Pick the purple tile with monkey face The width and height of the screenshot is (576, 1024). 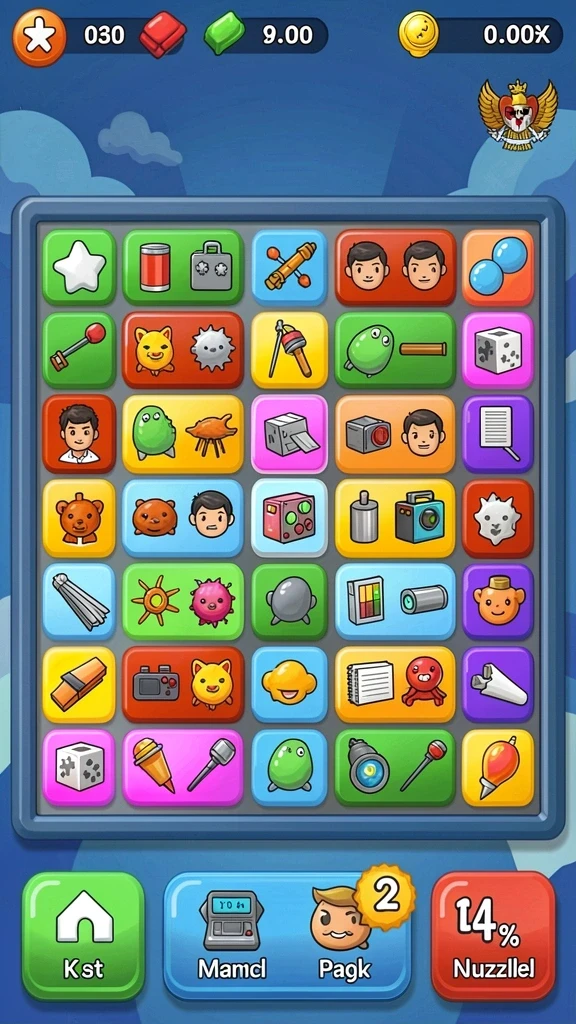tap(498, 601)
